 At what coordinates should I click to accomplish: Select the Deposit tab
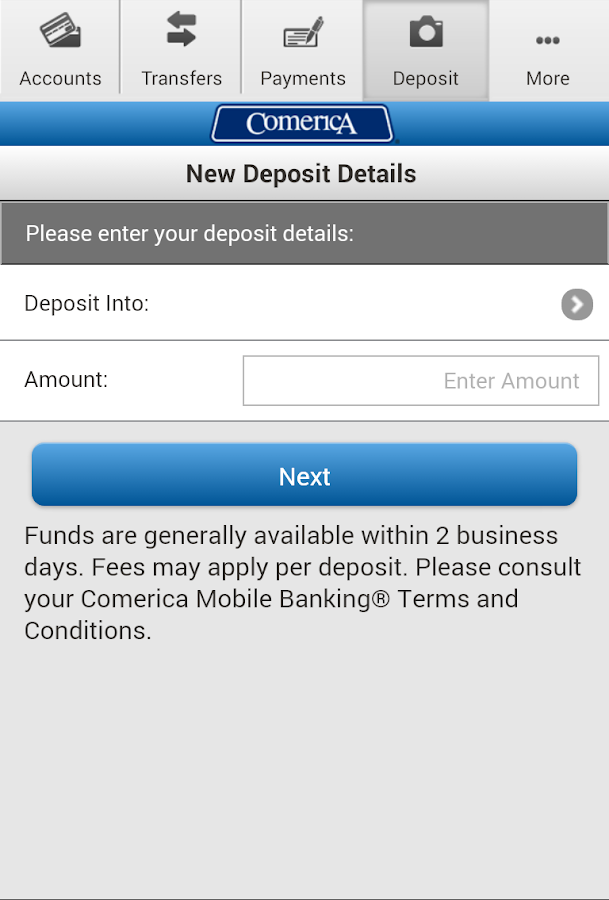click(x=425, y=50)
